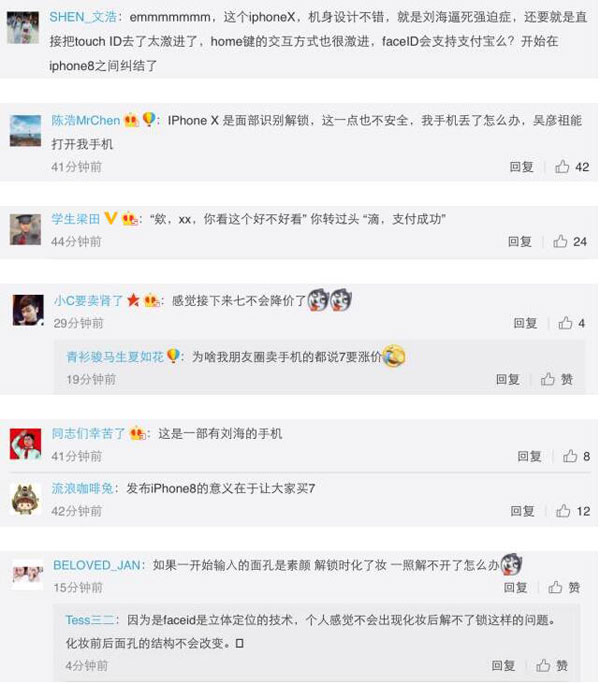Viewport: 600px width, 684px height.
Task: Like 陈浩MrChen's comment with 42 likes
Action: 563,167
